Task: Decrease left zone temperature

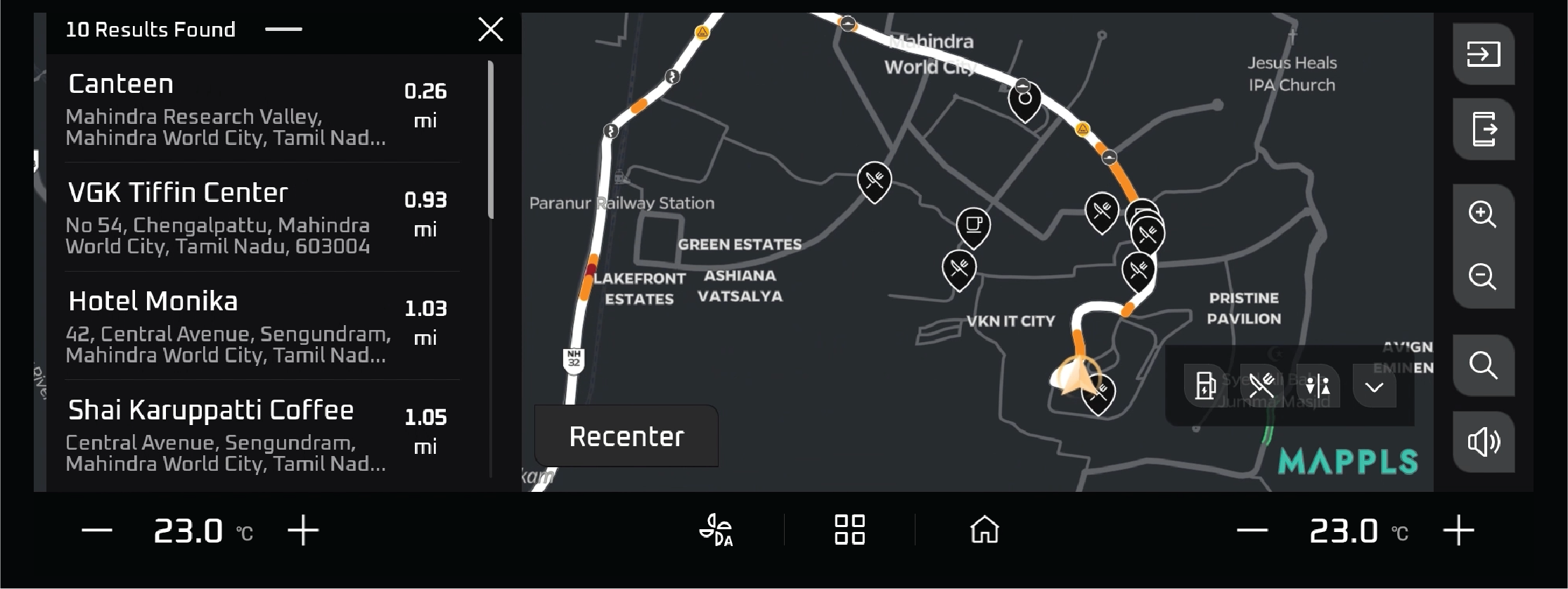Action: point(97,531)
